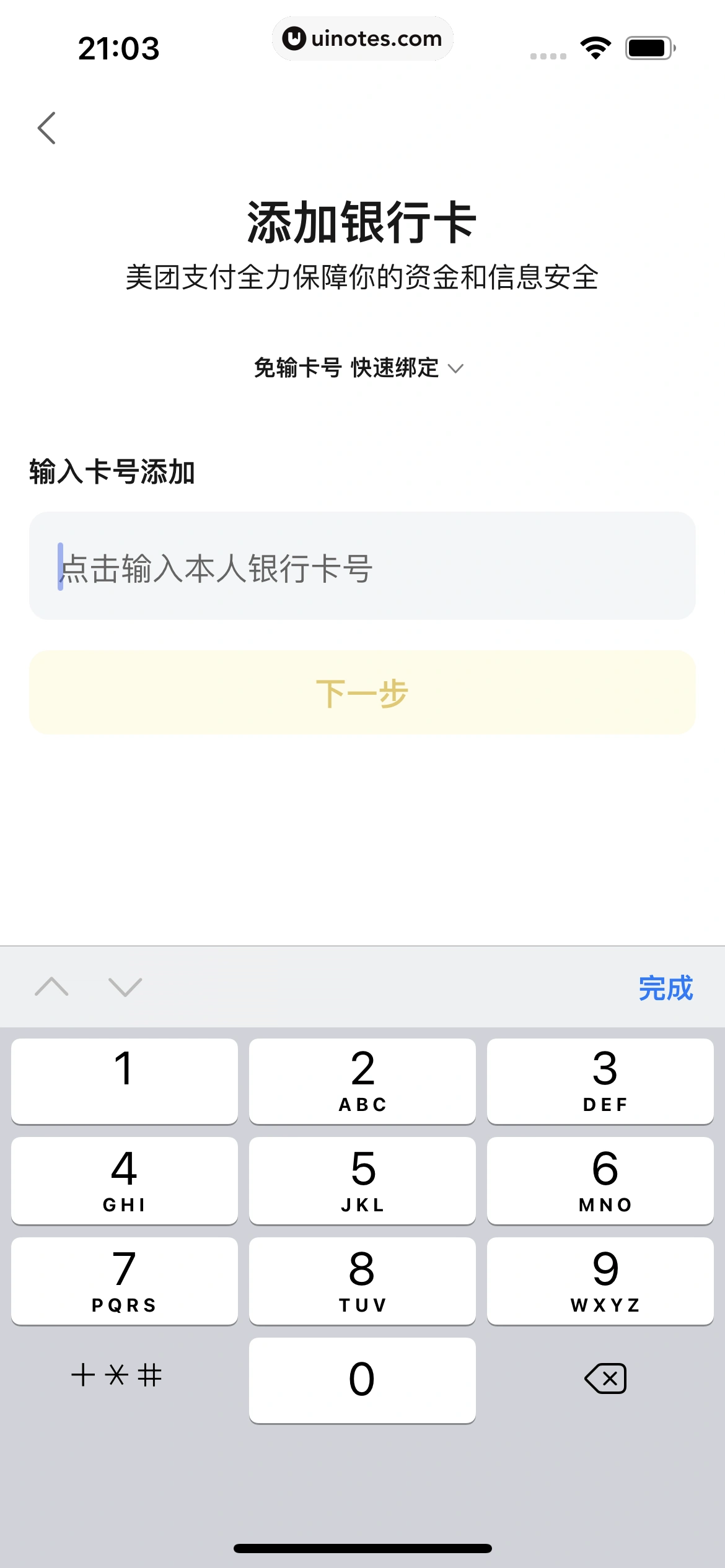Tap the backspace key
This screenshot has height=1568, width=725.
605,1379
